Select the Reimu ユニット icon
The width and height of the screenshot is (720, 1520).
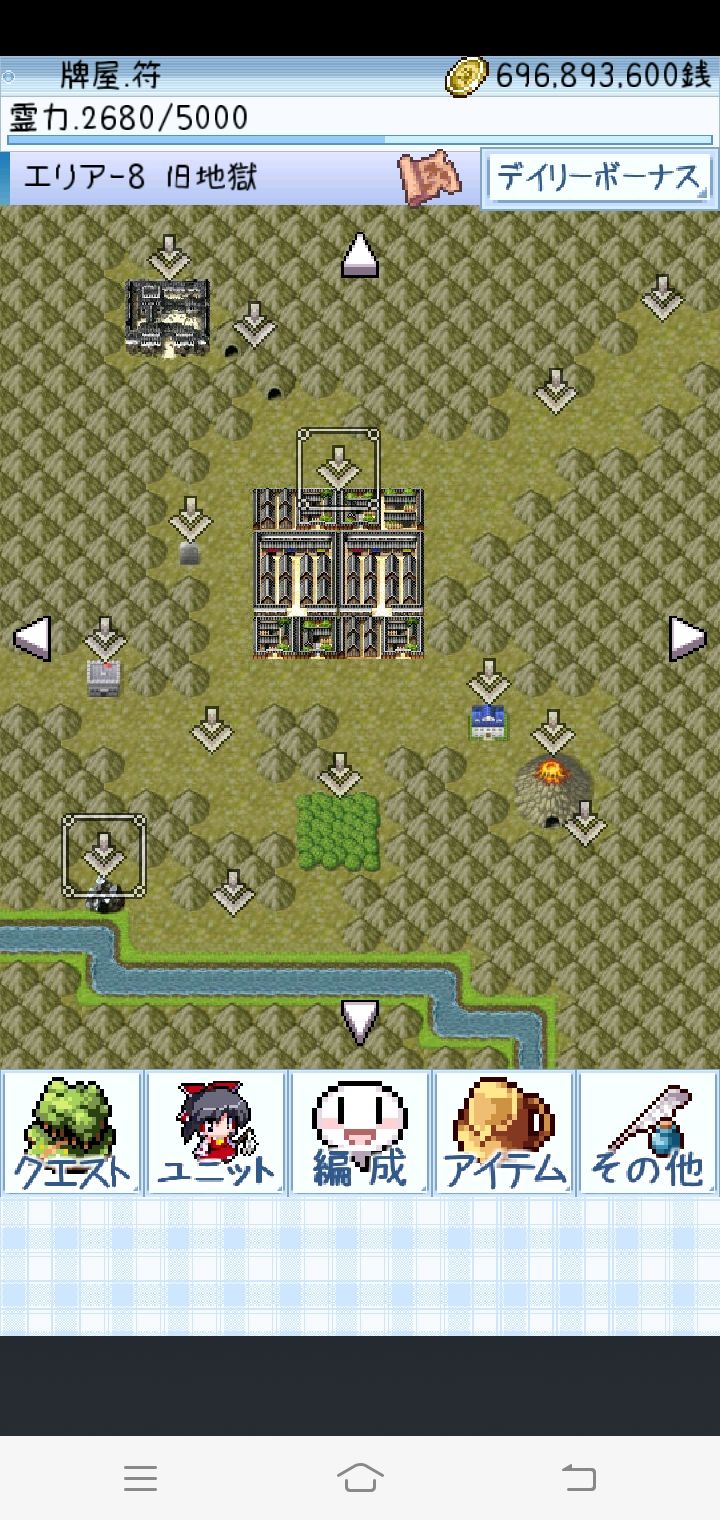[216, 1130]
